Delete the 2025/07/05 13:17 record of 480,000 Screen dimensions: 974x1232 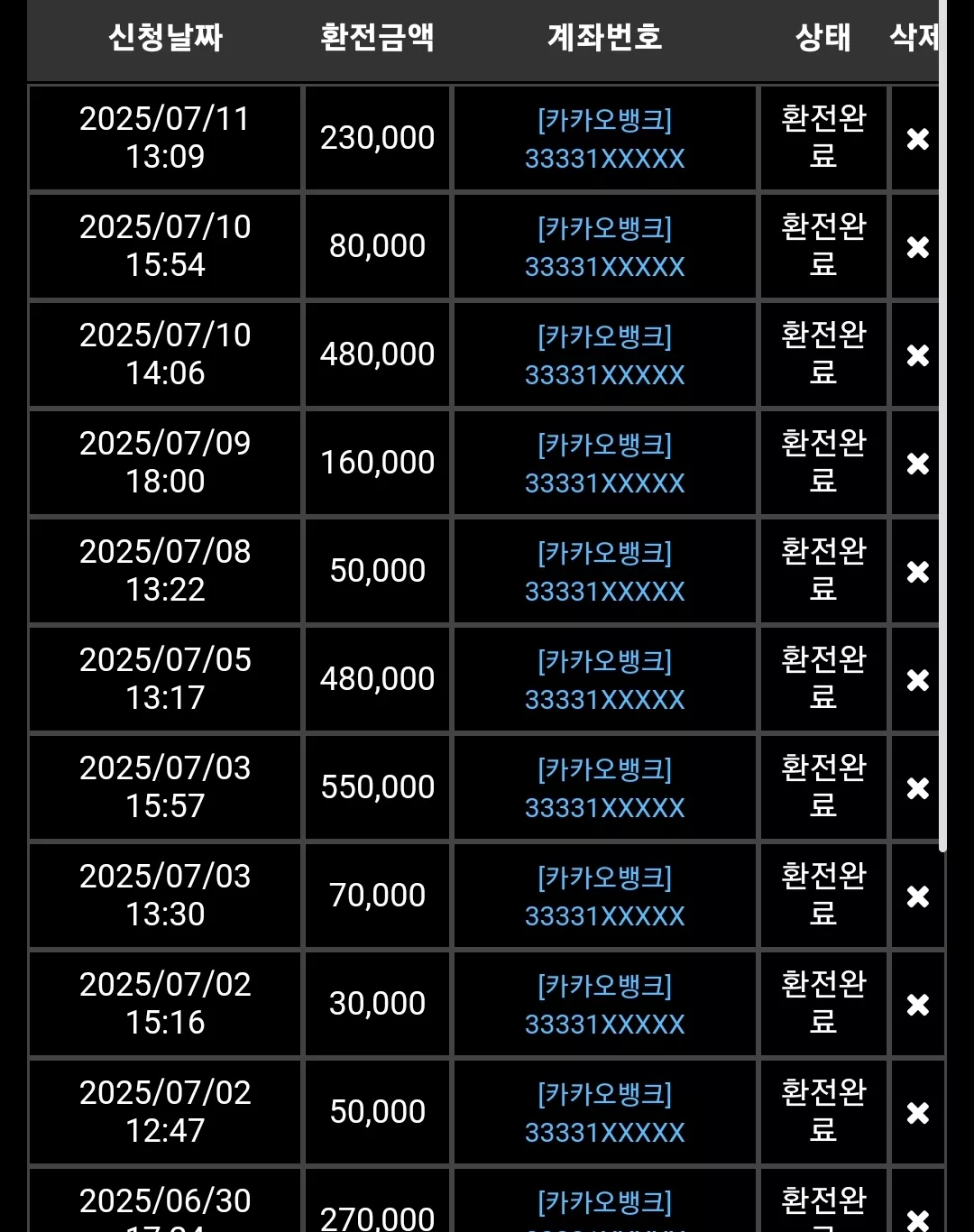[918, 680]
